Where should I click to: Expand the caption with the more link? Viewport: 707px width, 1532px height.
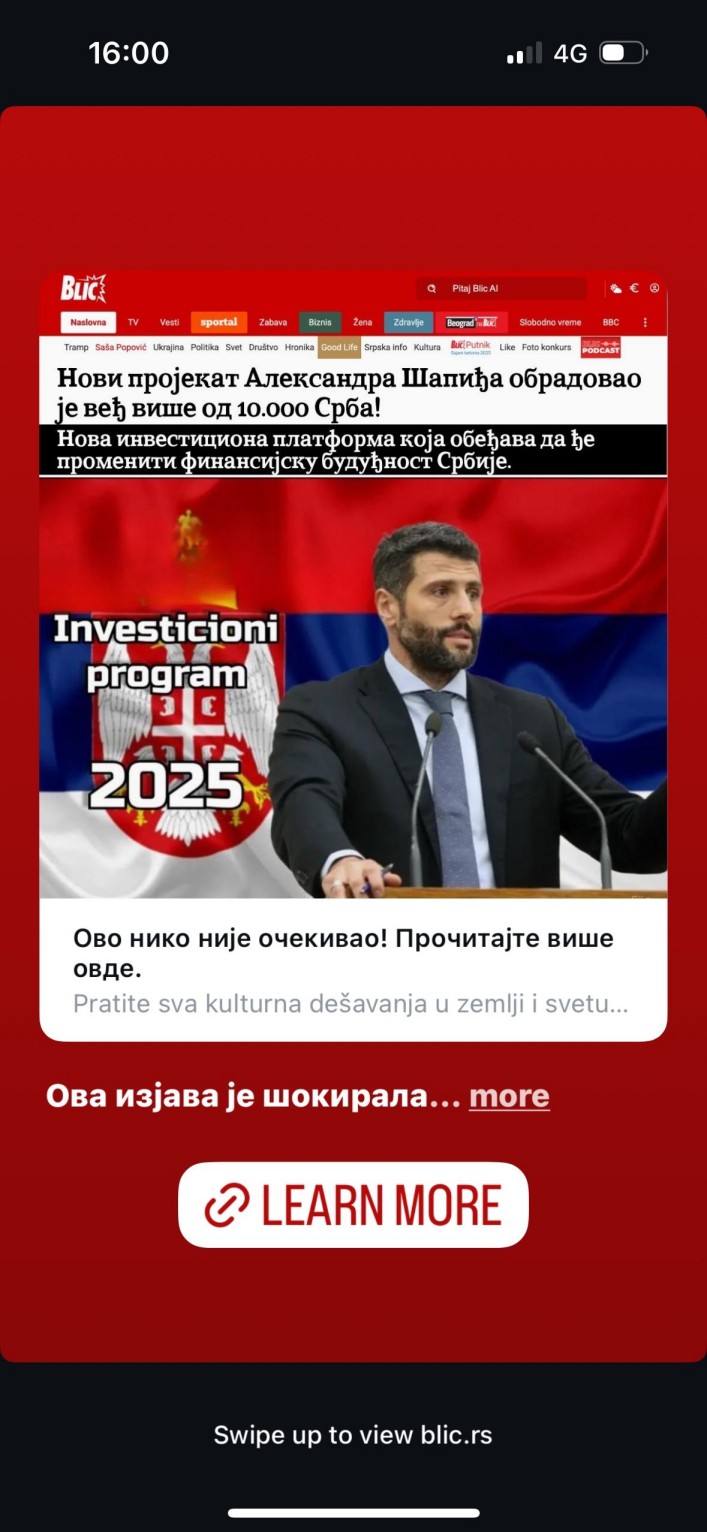(509, 1096)
